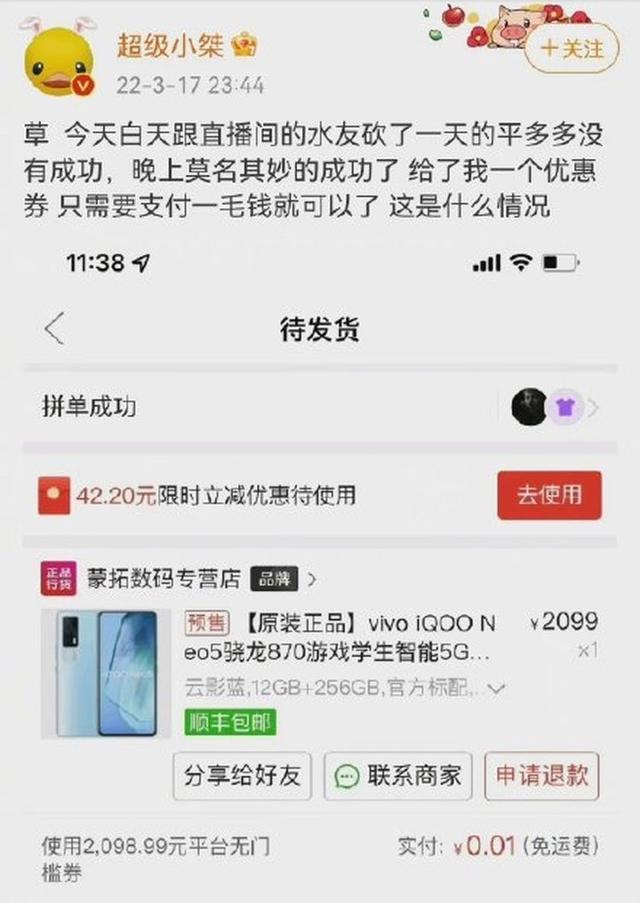Open the attached order screenshot image
Screen dimensions: 640x903
coord(320,560)
